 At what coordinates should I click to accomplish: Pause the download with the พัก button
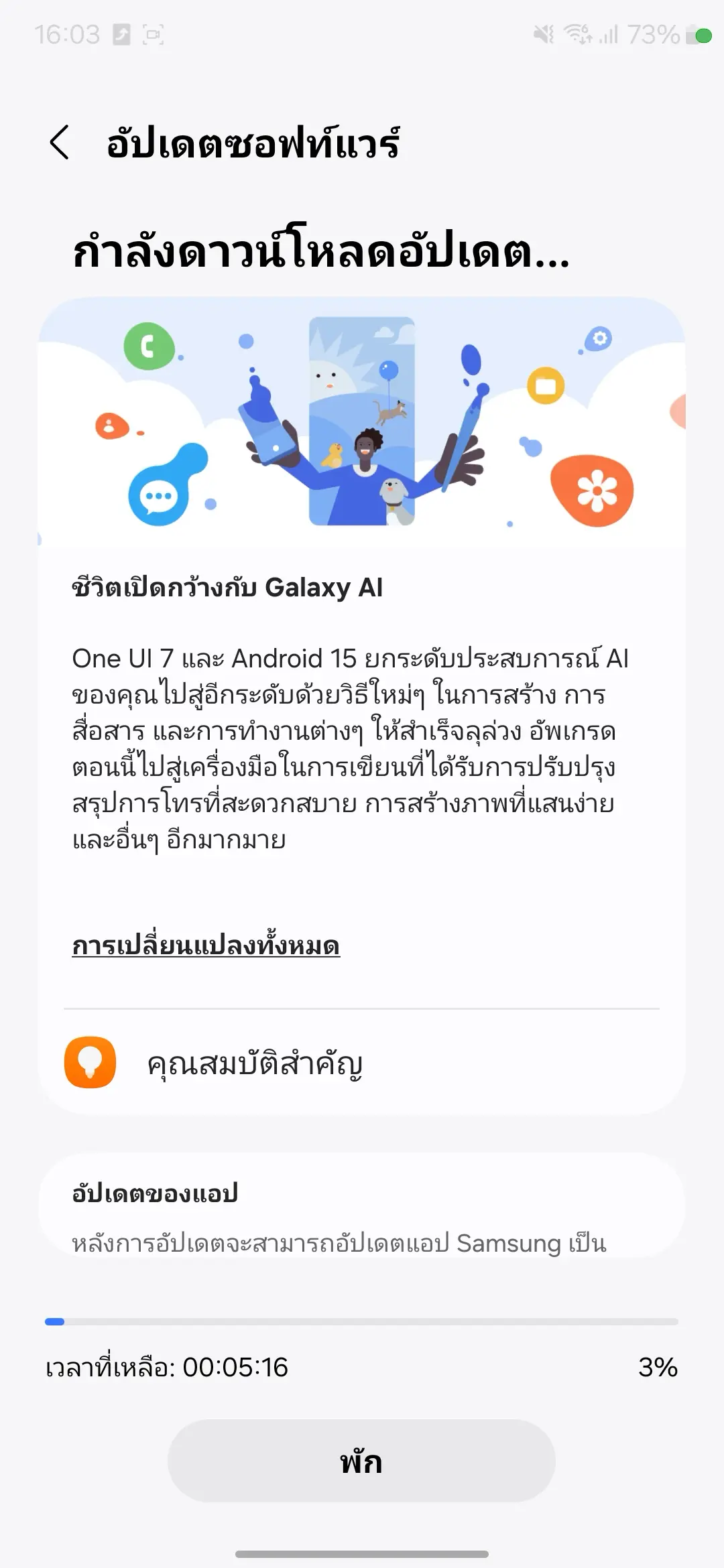[x=361, y=1461]
